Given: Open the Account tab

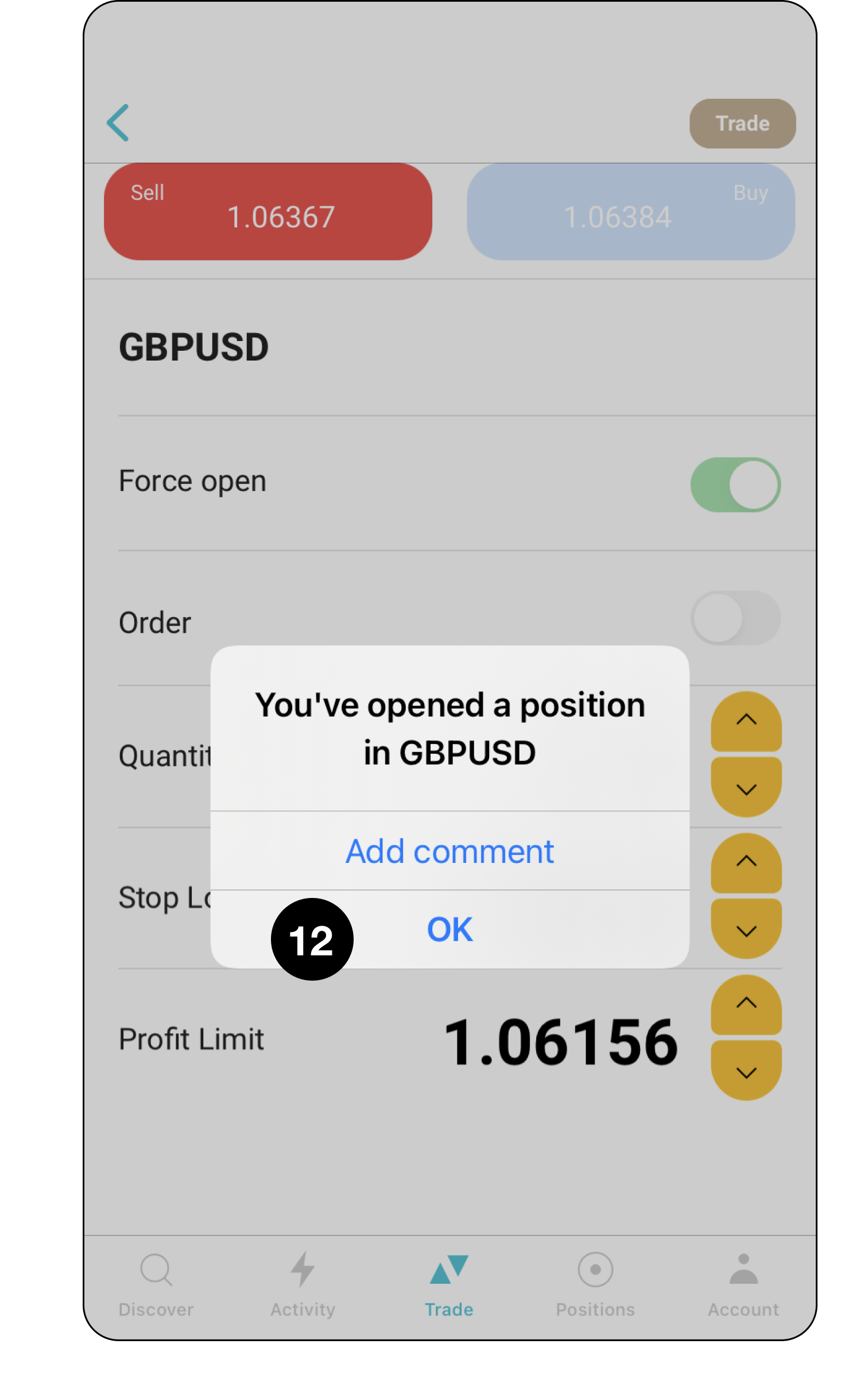Looking at the screenshot, I should click(743, 1285).
